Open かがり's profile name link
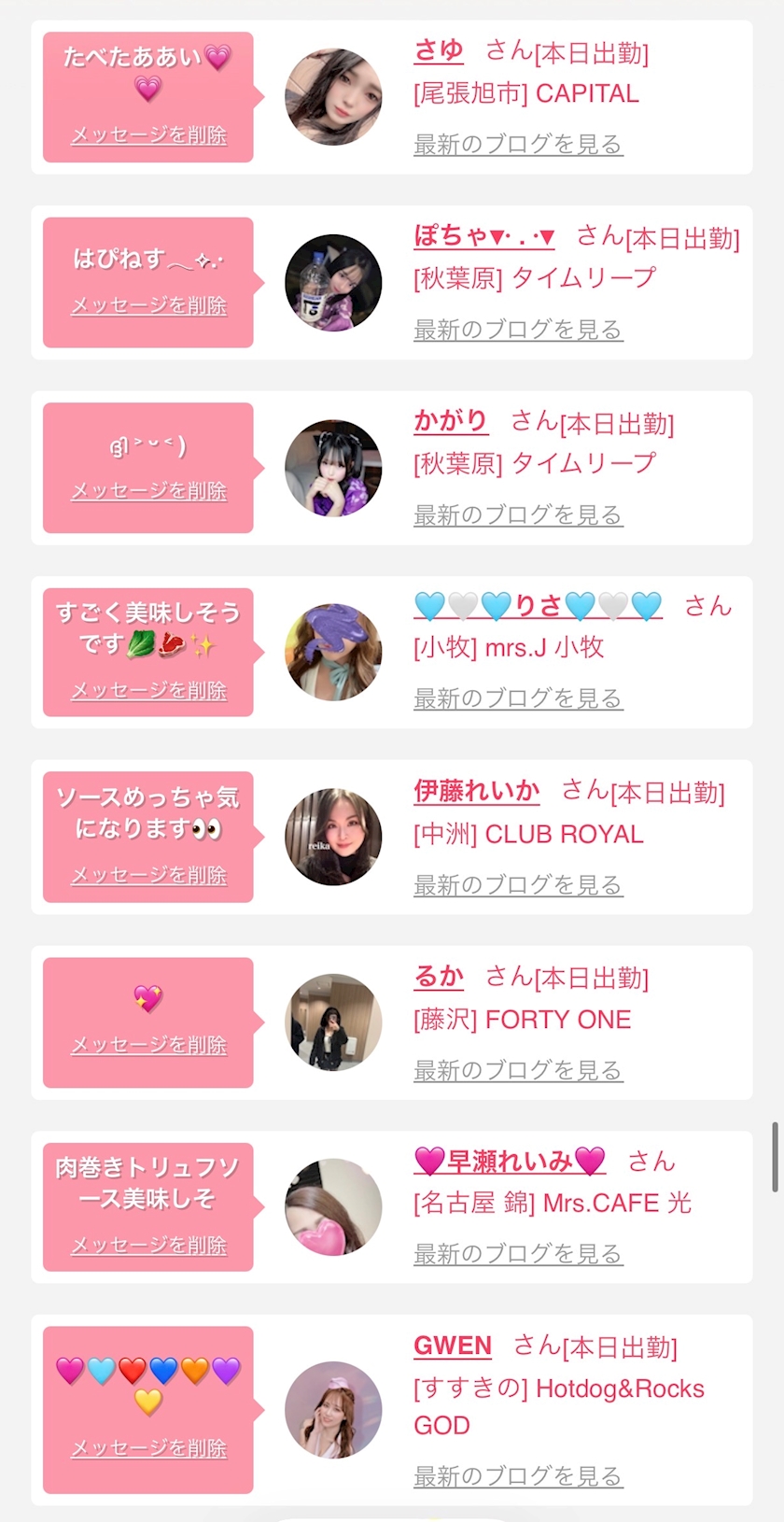This screenshot has height=1522, width=784. (451, 421)
